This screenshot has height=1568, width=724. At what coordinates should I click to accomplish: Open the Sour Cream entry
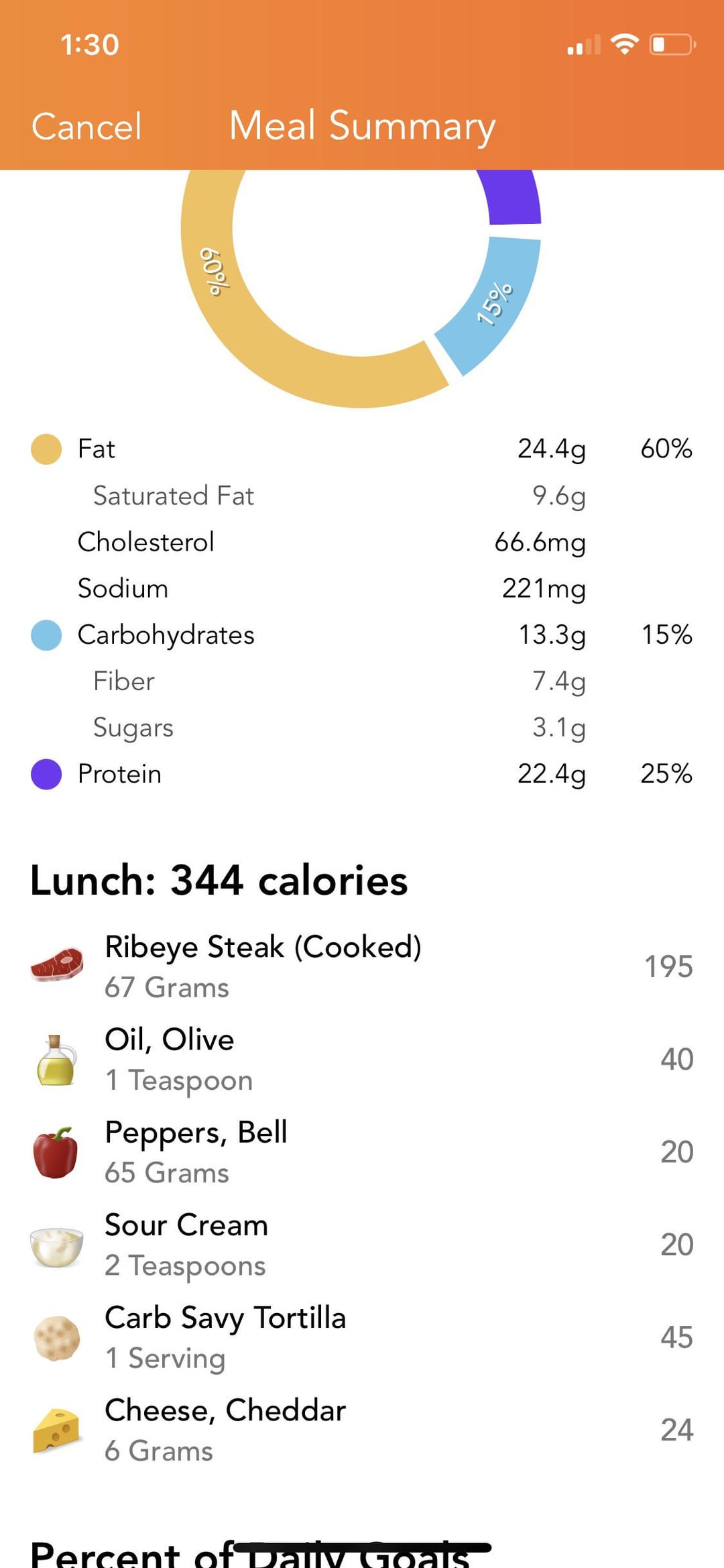coord(362,1244)
